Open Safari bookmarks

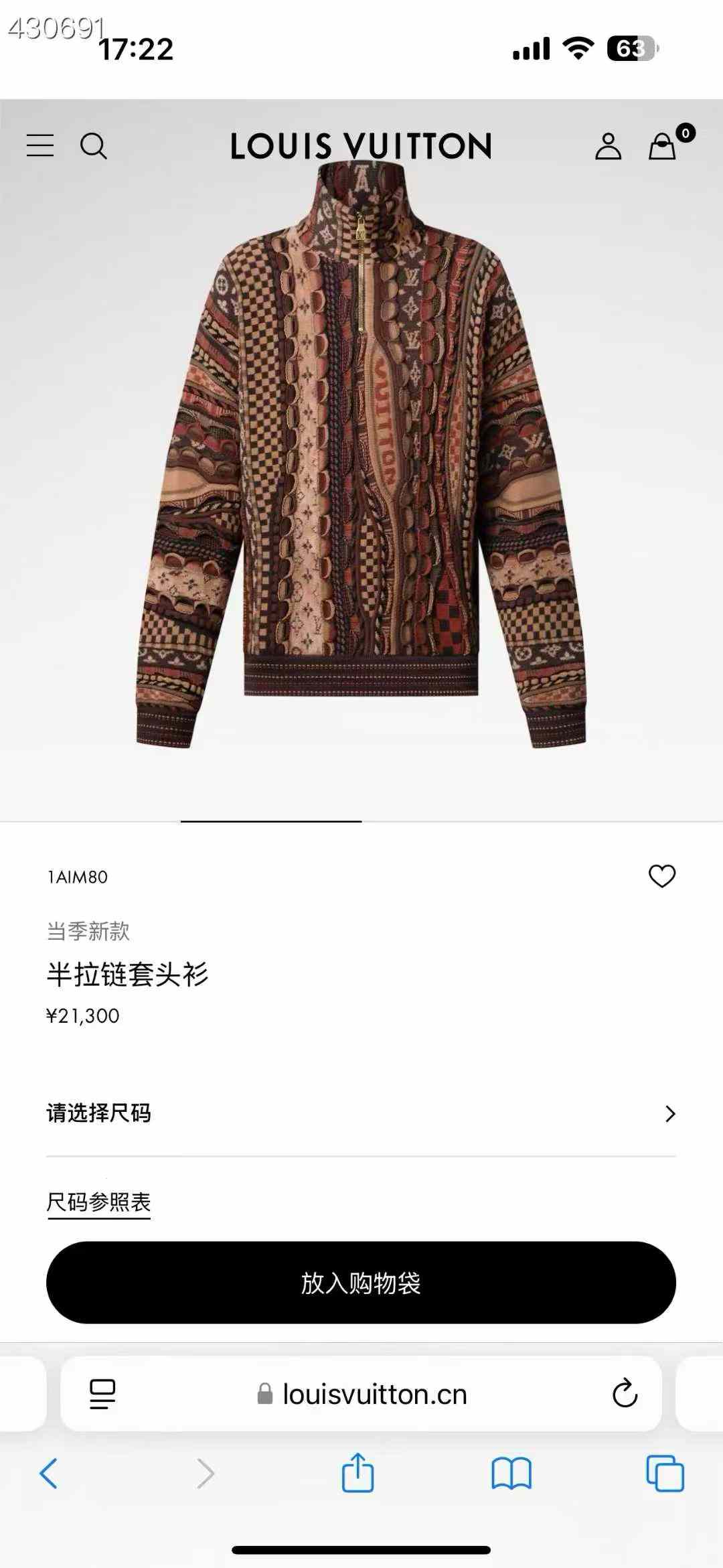point(511,1473)
